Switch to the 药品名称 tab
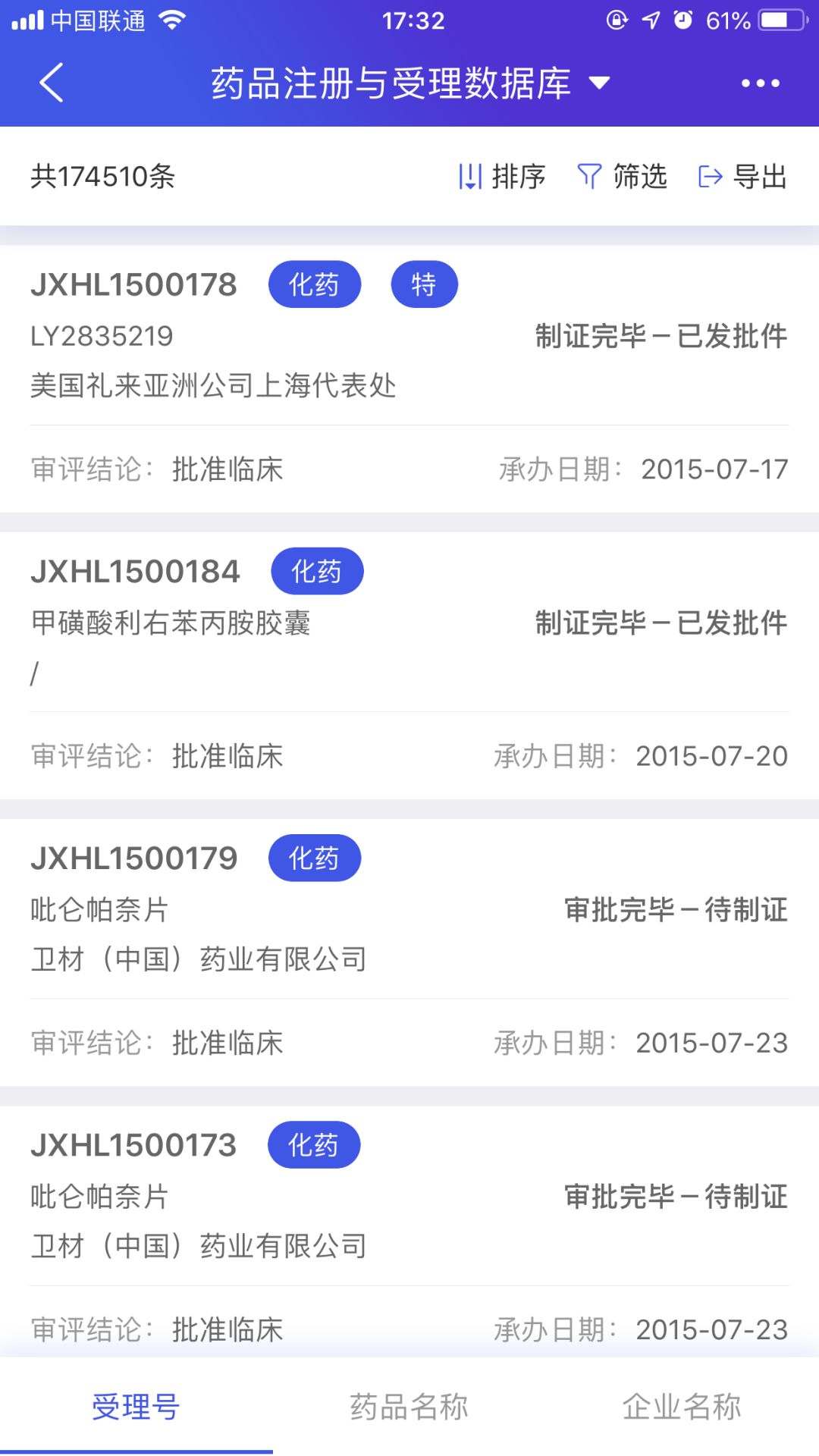Screen dimensions: 819x1456 409,1407
